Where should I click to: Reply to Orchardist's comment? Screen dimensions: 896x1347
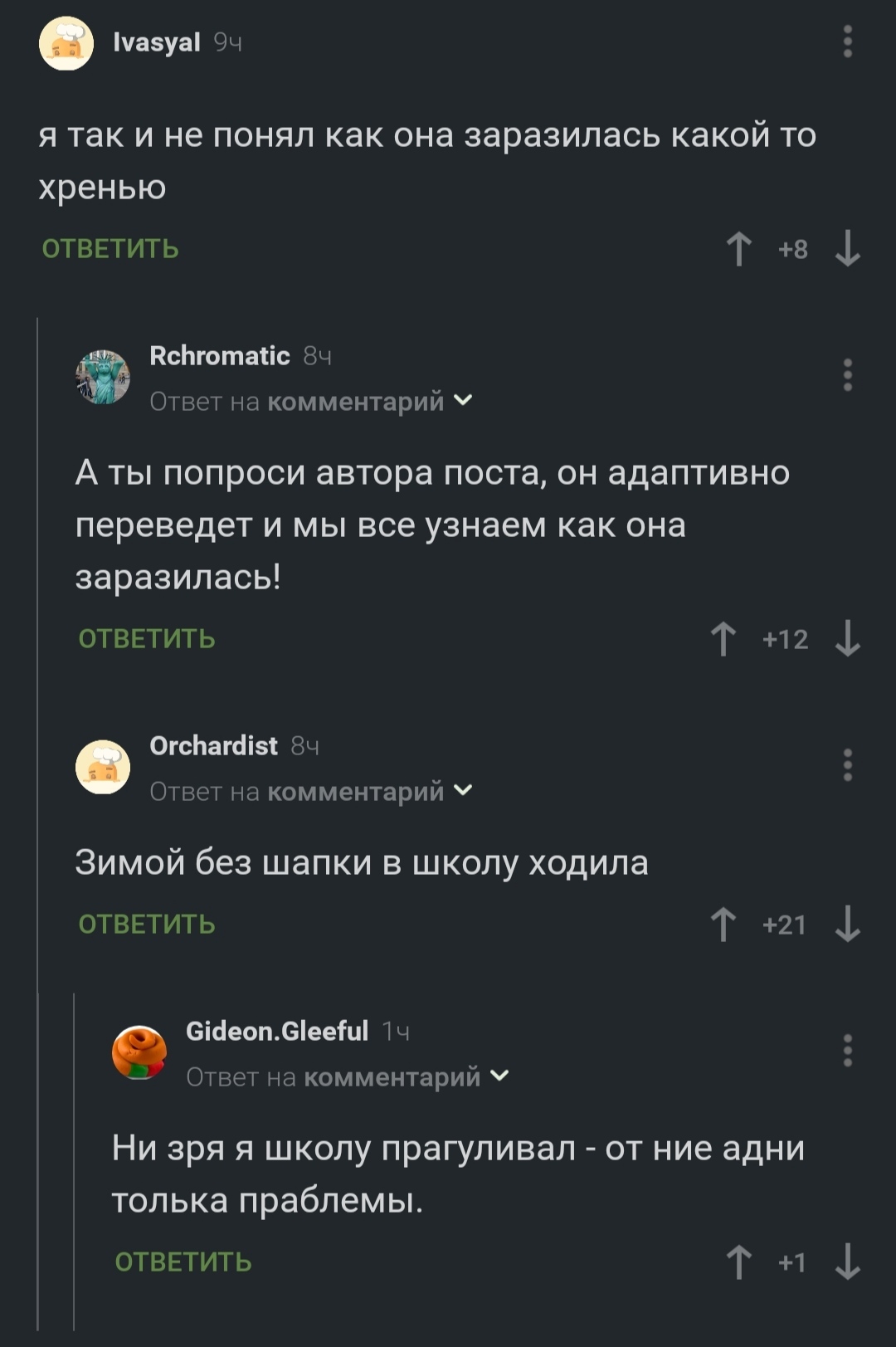click(147, 925)
